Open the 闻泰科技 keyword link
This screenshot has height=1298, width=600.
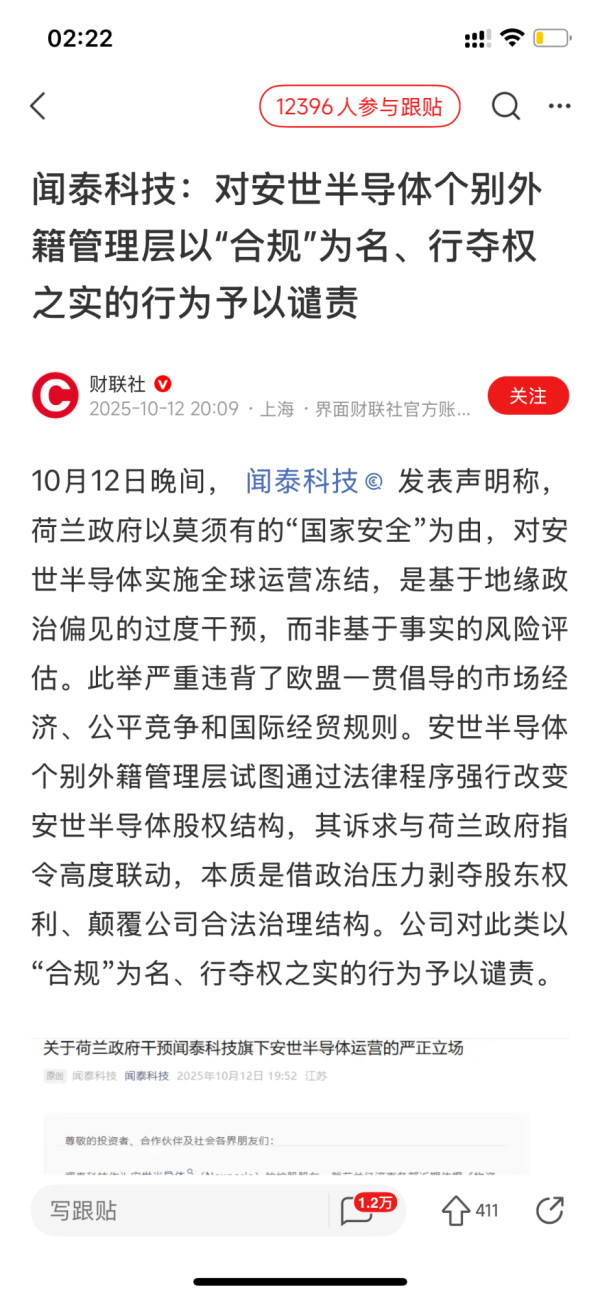click(x=303, y=481)
